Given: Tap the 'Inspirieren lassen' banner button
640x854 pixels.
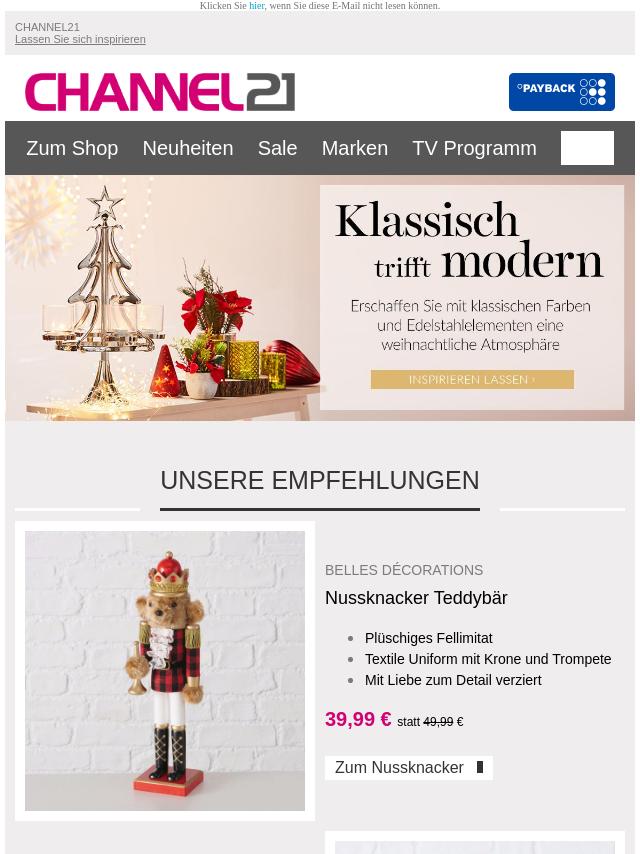Looking at the screenshot, I should (472, 380).
